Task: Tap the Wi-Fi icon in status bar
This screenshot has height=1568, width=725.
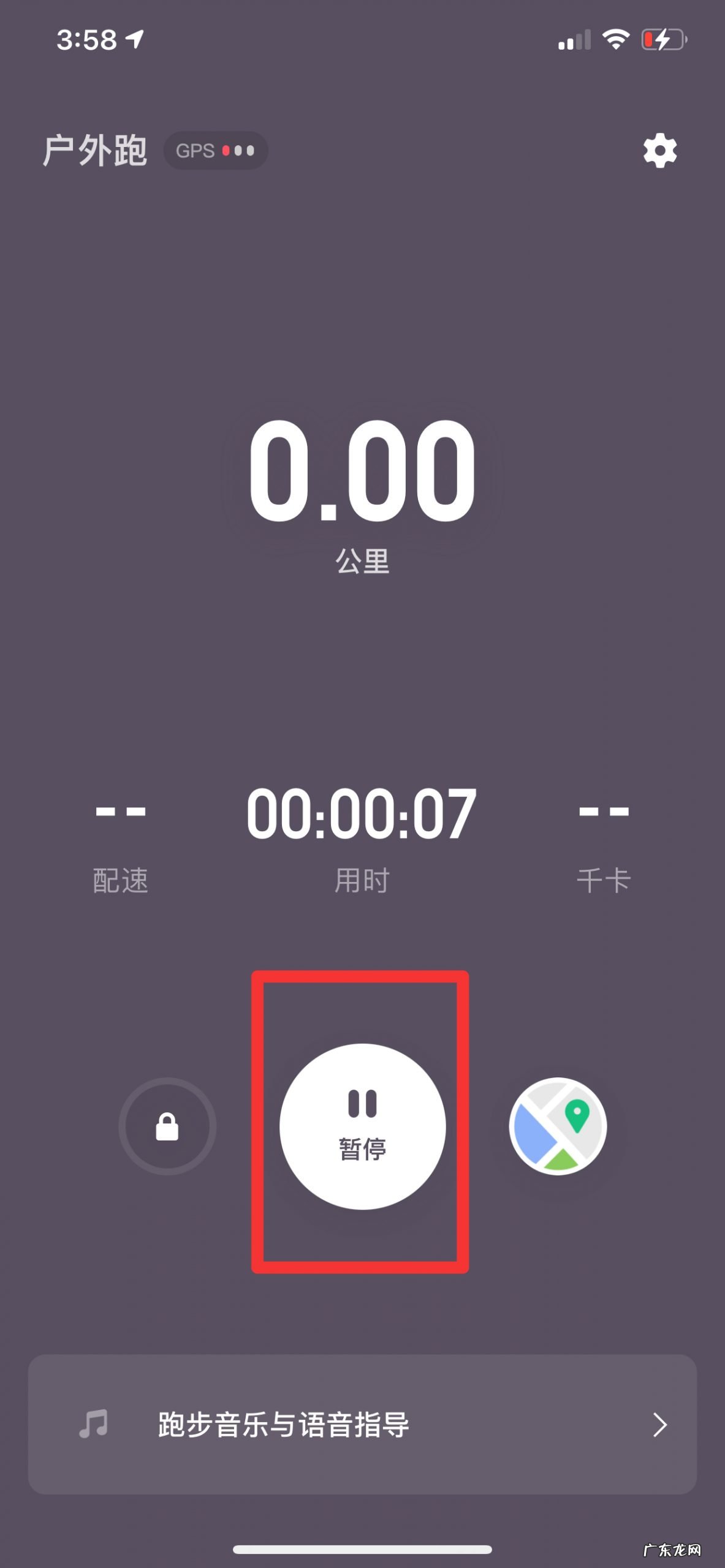Action: tap(615, 40)
